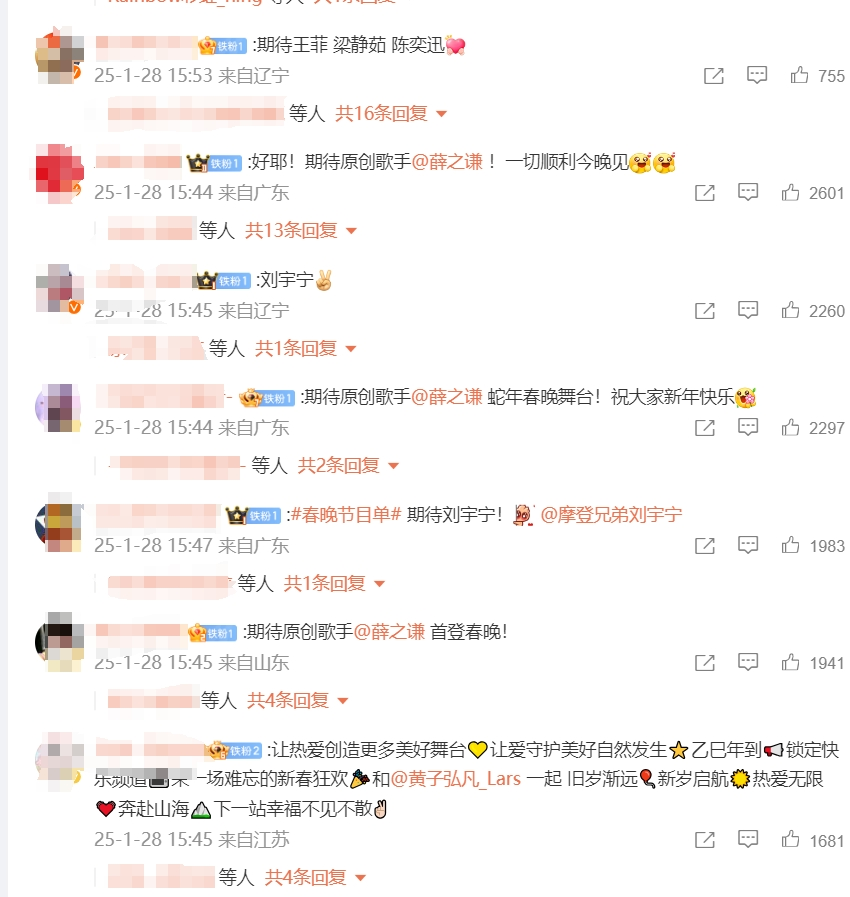Open the @黄子弘凡_Lars mention
This screenshot has width=850, height=897.
(456, 778)
